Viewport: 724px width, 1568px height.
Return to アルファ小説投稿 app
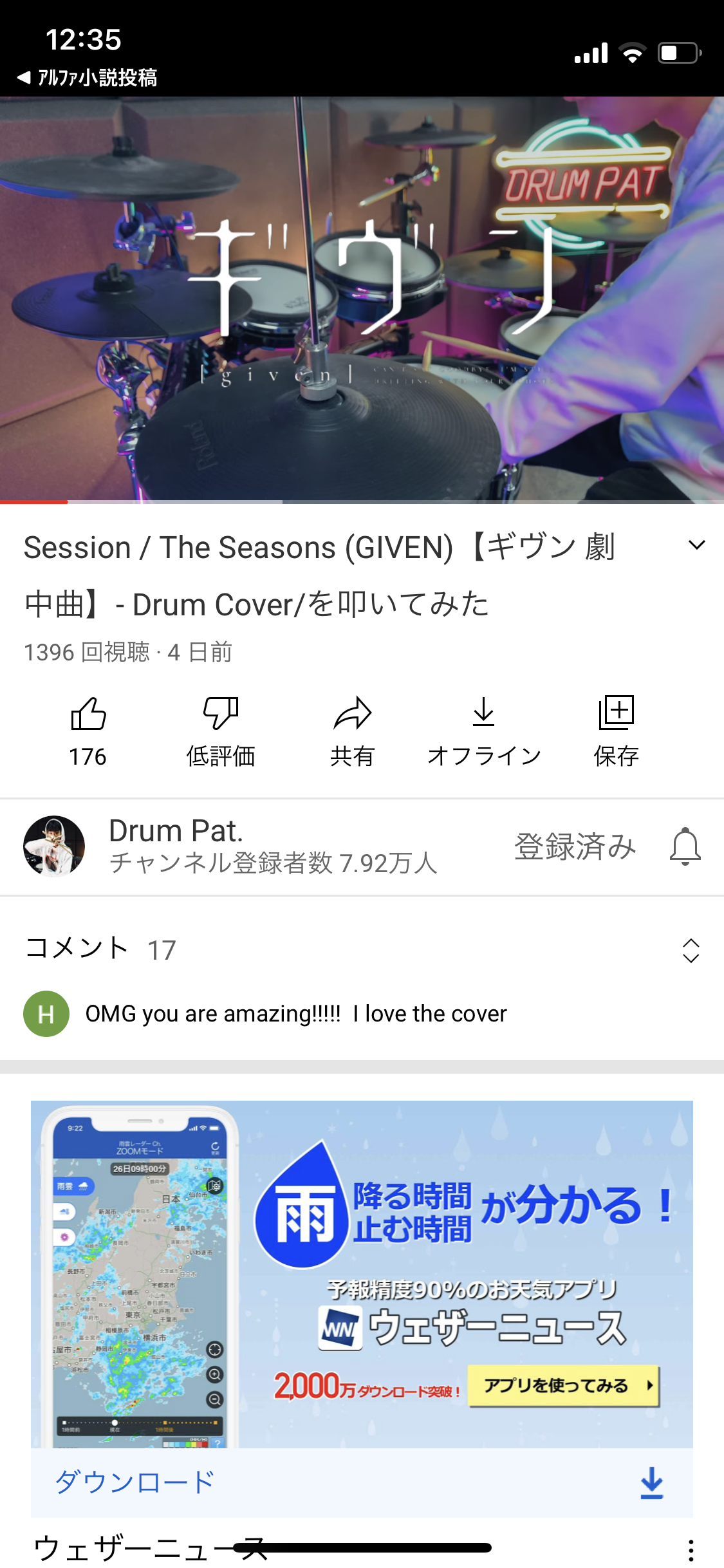coord(88,78)
